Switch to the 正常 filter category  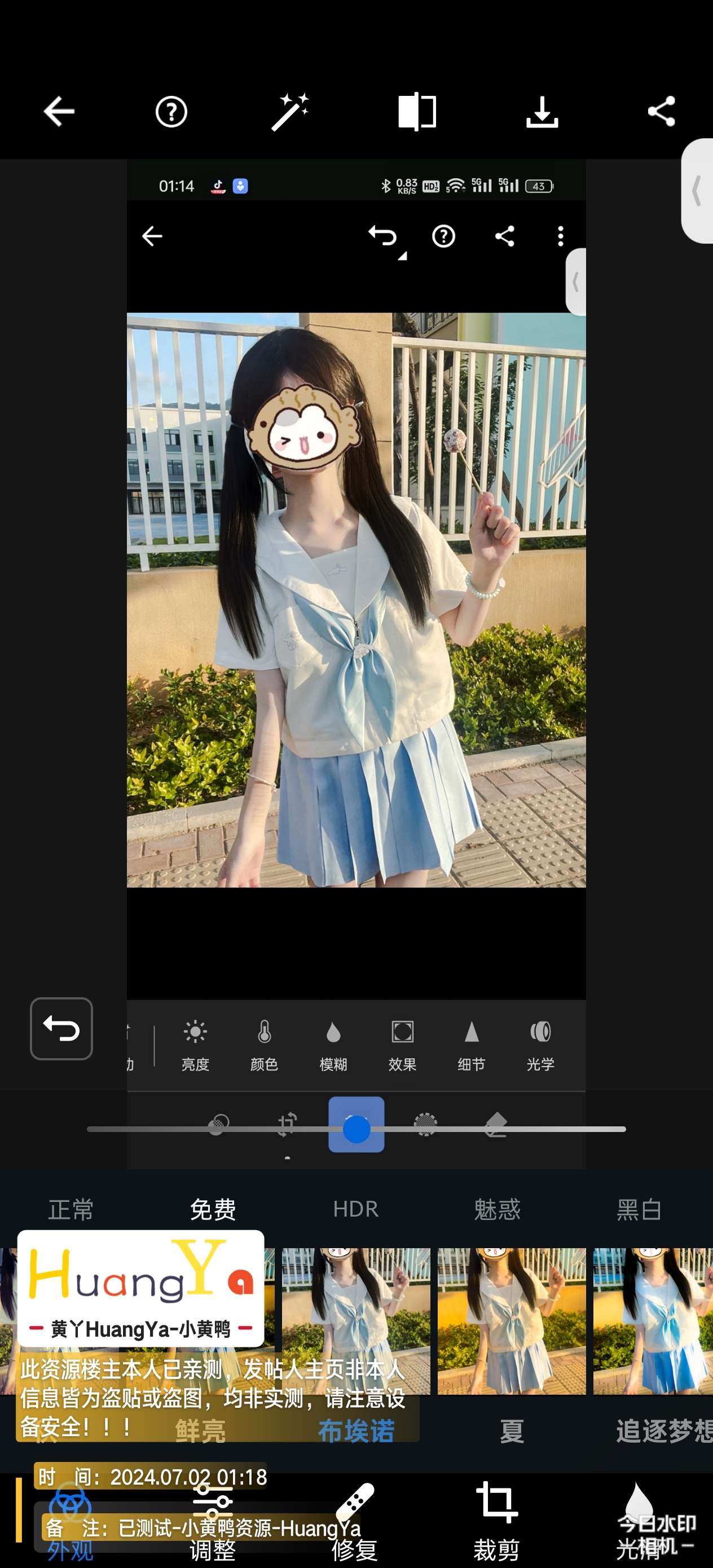pos(71,1209)
